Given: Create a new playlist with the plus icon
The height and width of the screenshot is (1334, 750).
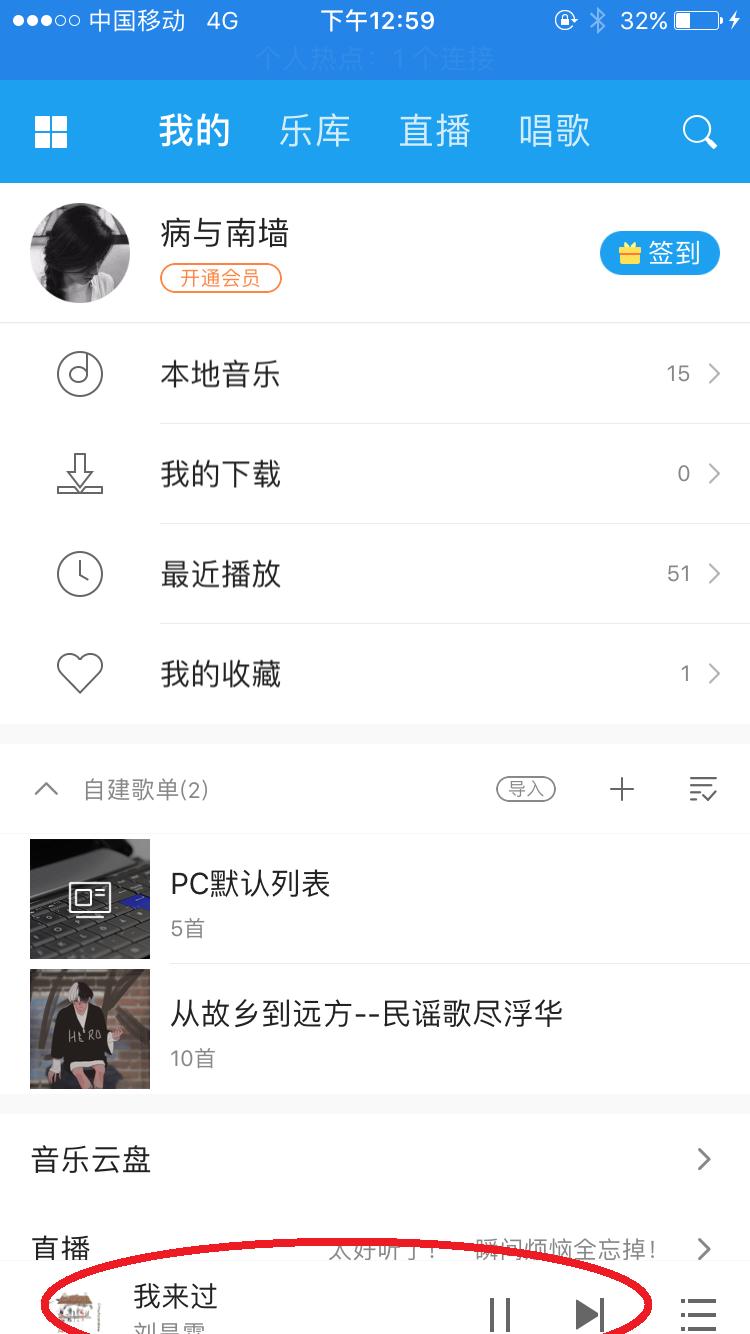Looking at the screenshot, I should coord(622,789).
